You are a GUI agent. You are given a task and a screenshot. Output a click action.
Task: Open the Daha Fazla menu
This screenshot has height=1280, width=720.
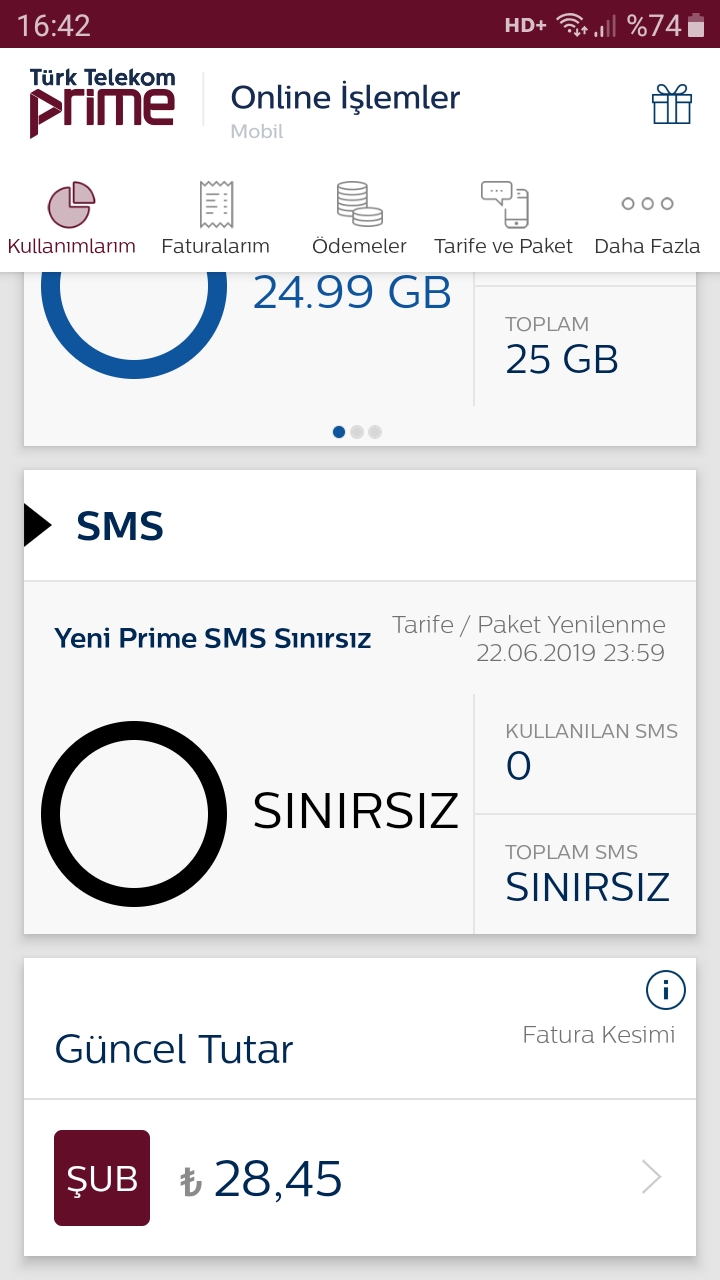[x=647, y=218]
